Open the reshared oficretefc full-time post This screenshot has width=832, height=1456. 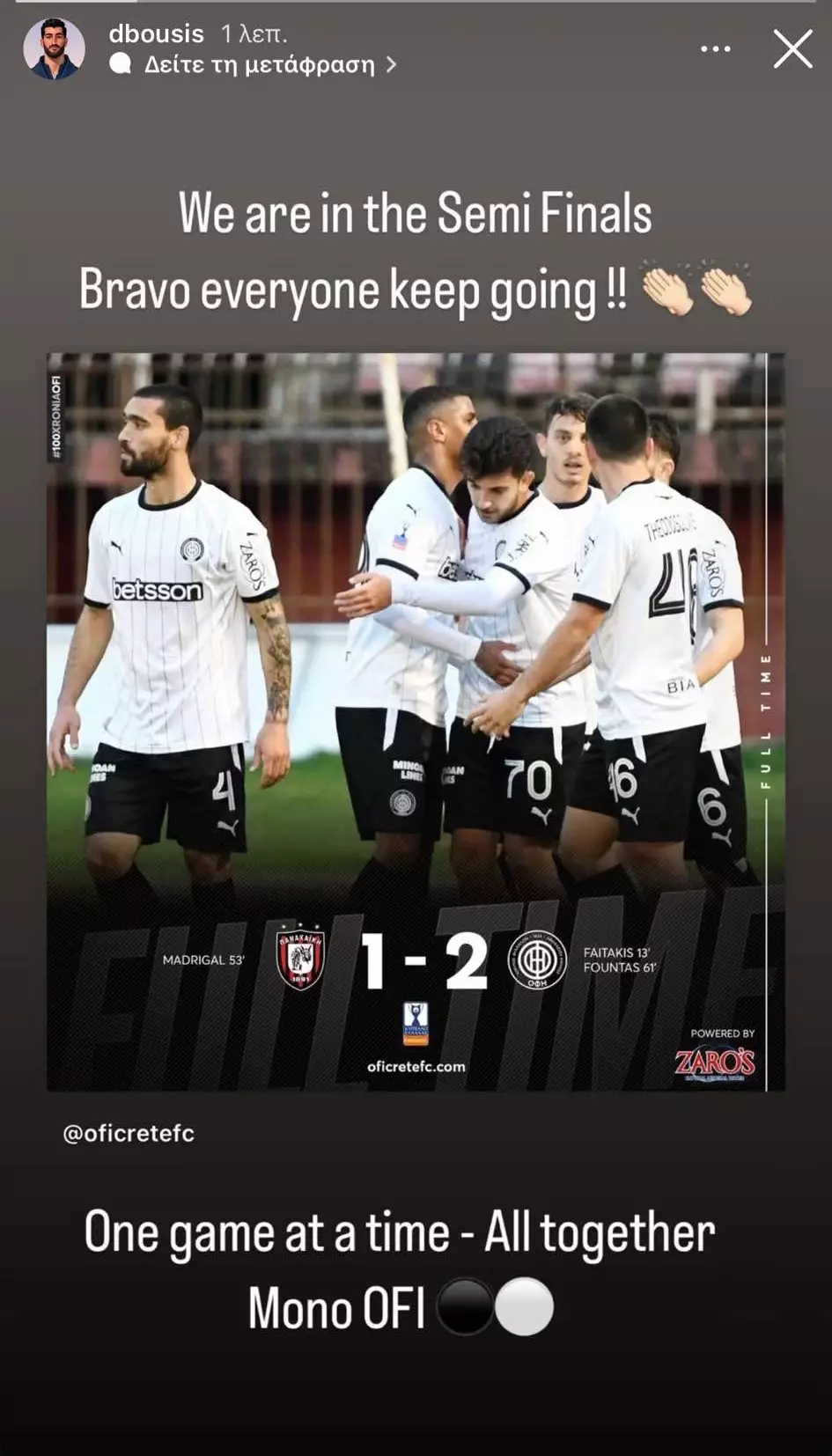pos(415,722)
